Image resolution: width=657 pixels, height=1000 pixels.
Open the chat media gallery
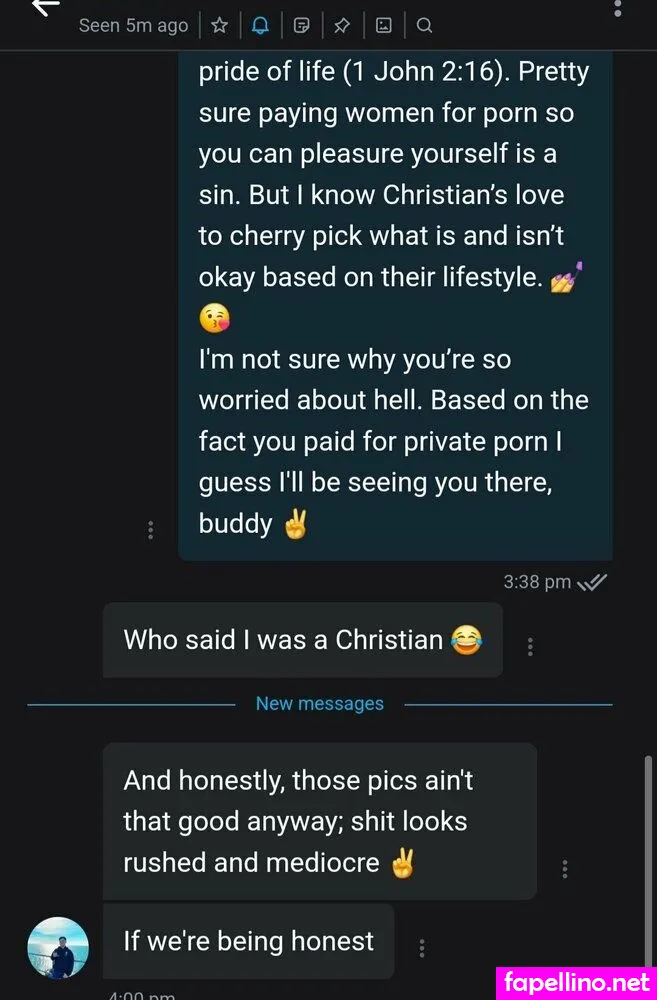pyautogui.click(x=383, y=25)
